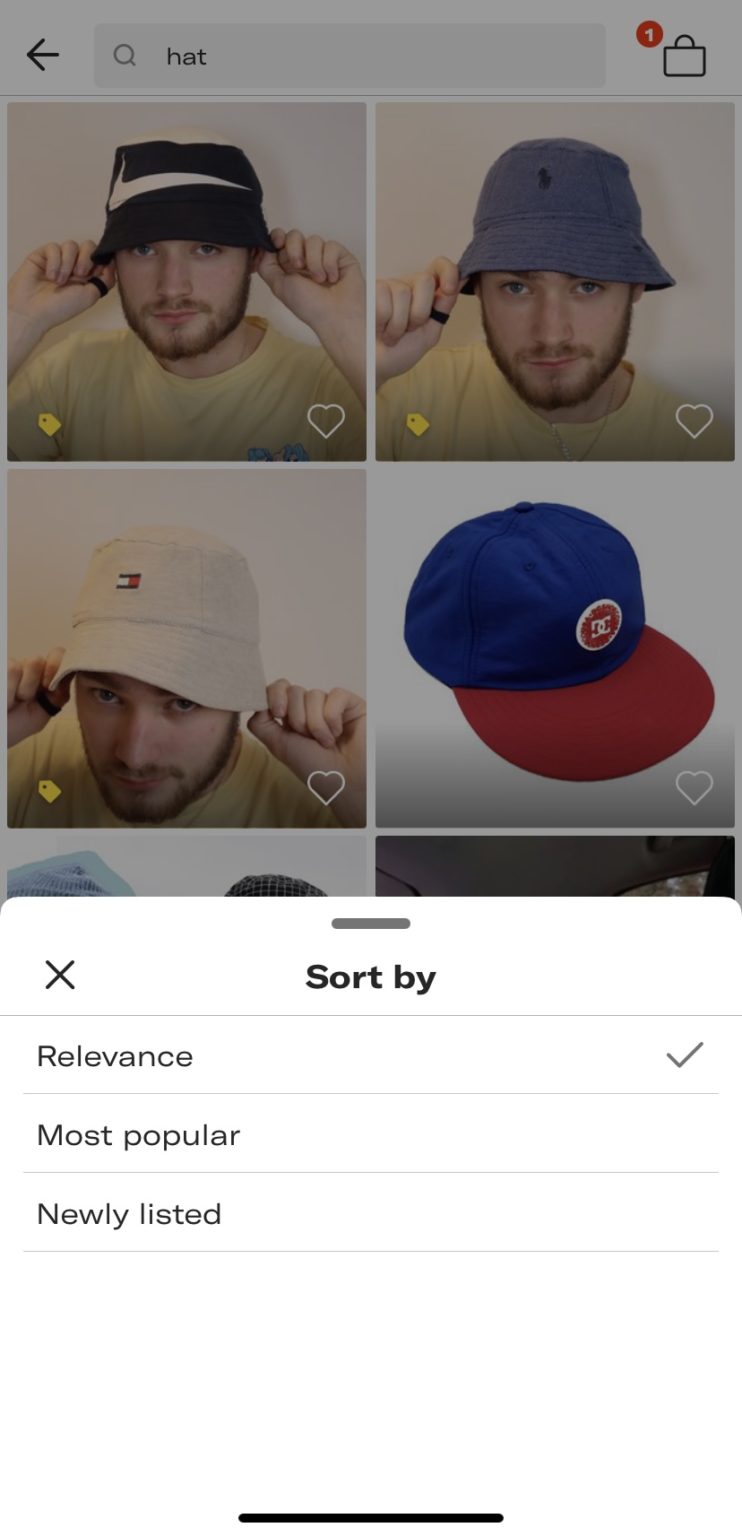Screen dimensions: 742x1536
Task: Click the yellow price tag on the Nike hat
Action: (x=48, y=424)
